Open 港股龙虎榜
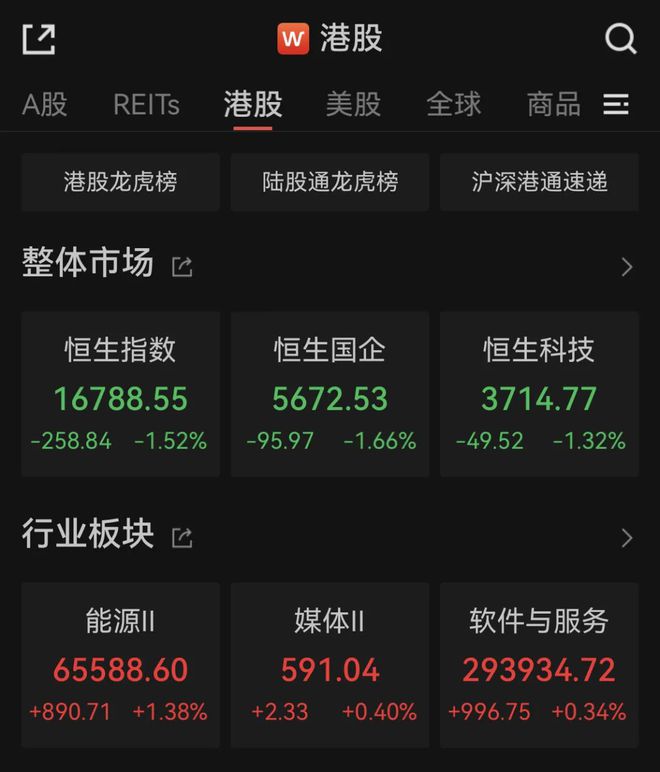660x772 pixels. 120,182
